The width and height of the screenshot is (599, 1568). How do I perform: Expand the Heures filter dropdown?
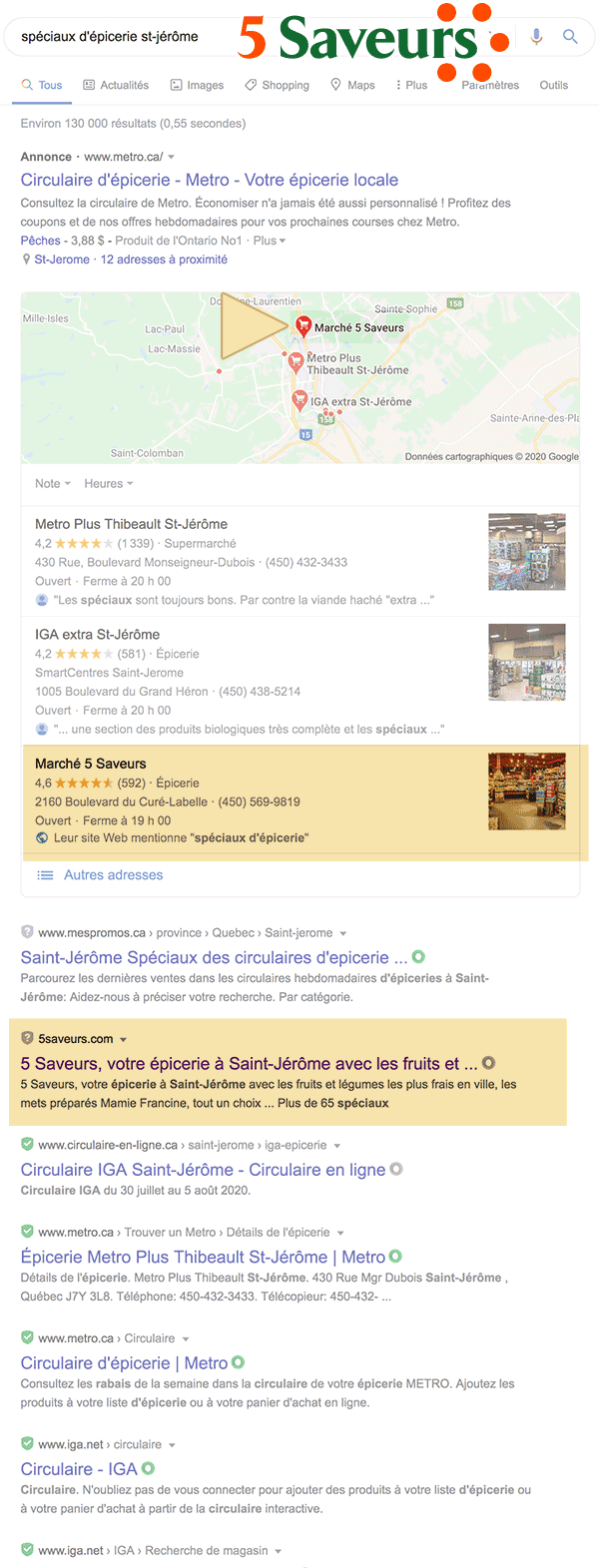108,483
